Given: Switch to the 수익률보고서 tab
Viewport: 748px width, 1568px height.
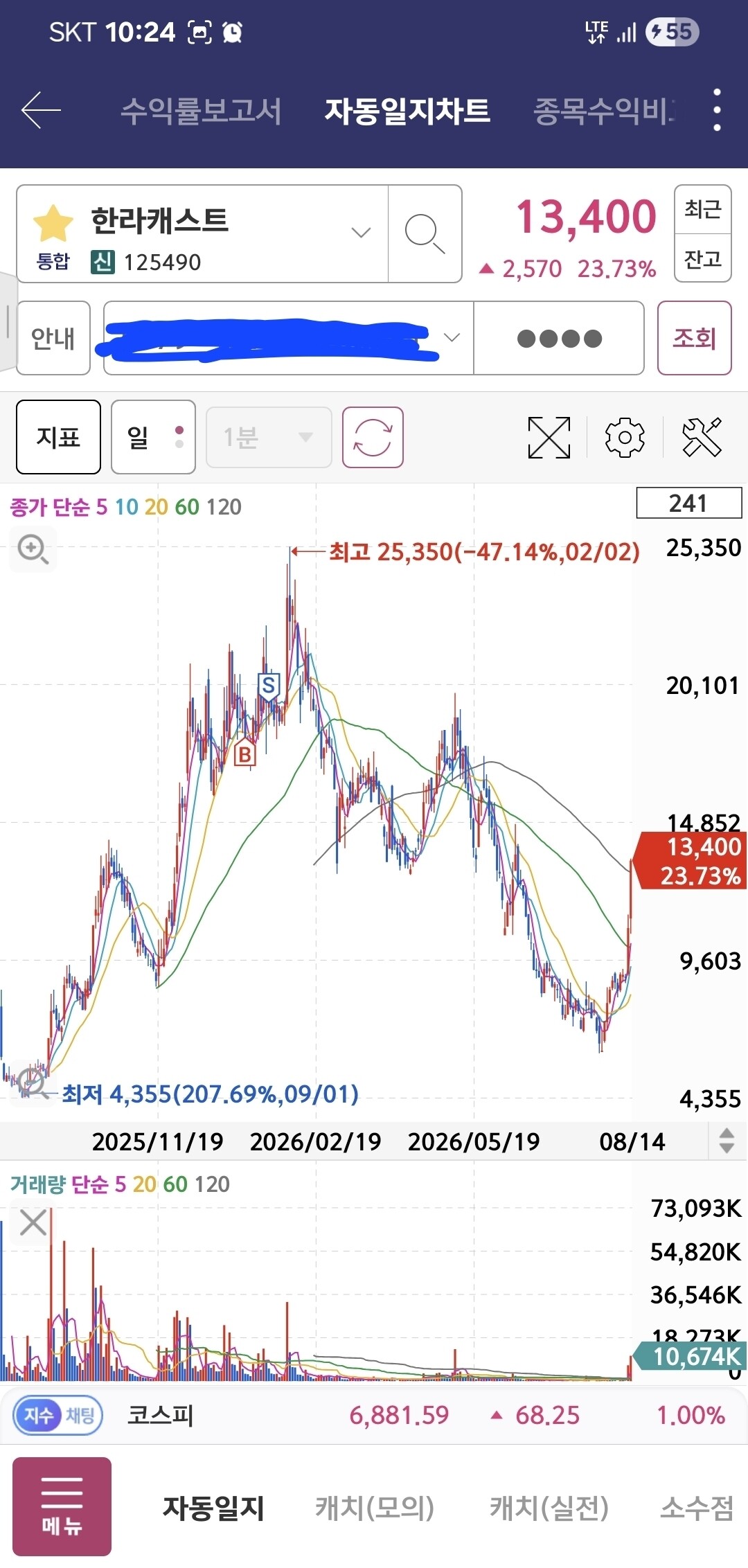Looking at the screenshot, I should 201,111.
